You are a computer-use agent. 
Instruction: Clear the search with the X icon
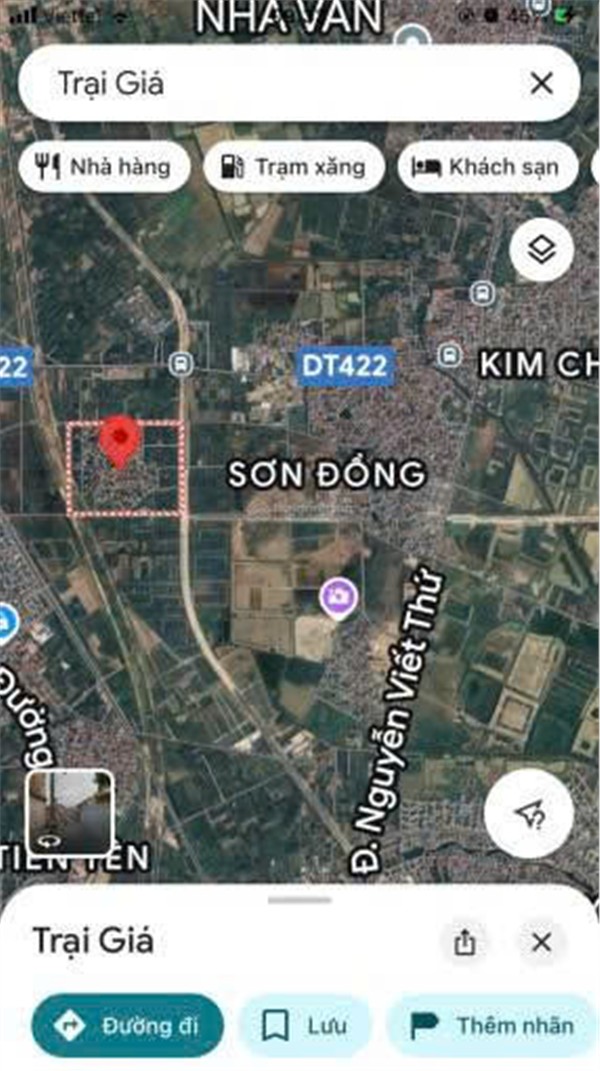click(x=541, y=83)
